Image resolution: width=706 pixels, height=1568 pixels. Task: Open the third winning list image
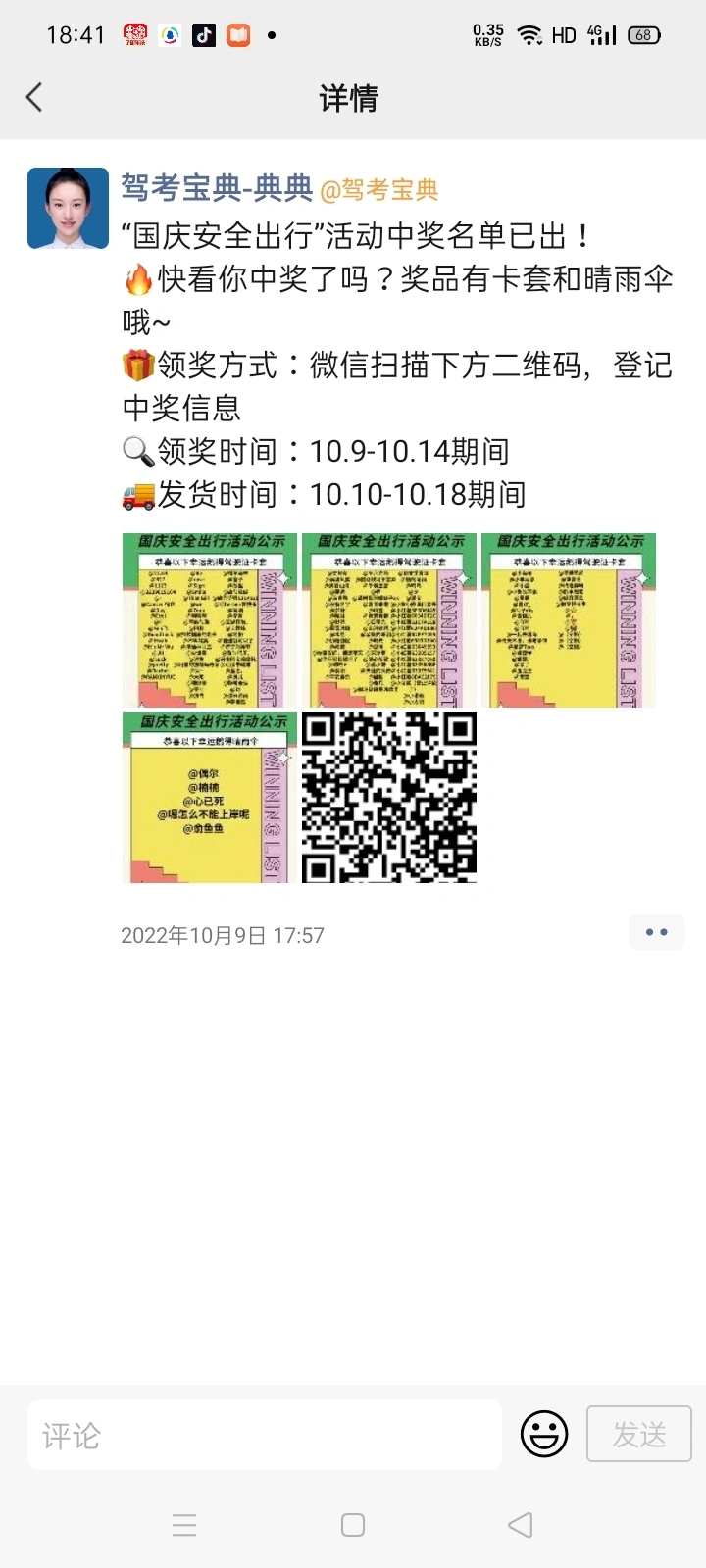568,620
